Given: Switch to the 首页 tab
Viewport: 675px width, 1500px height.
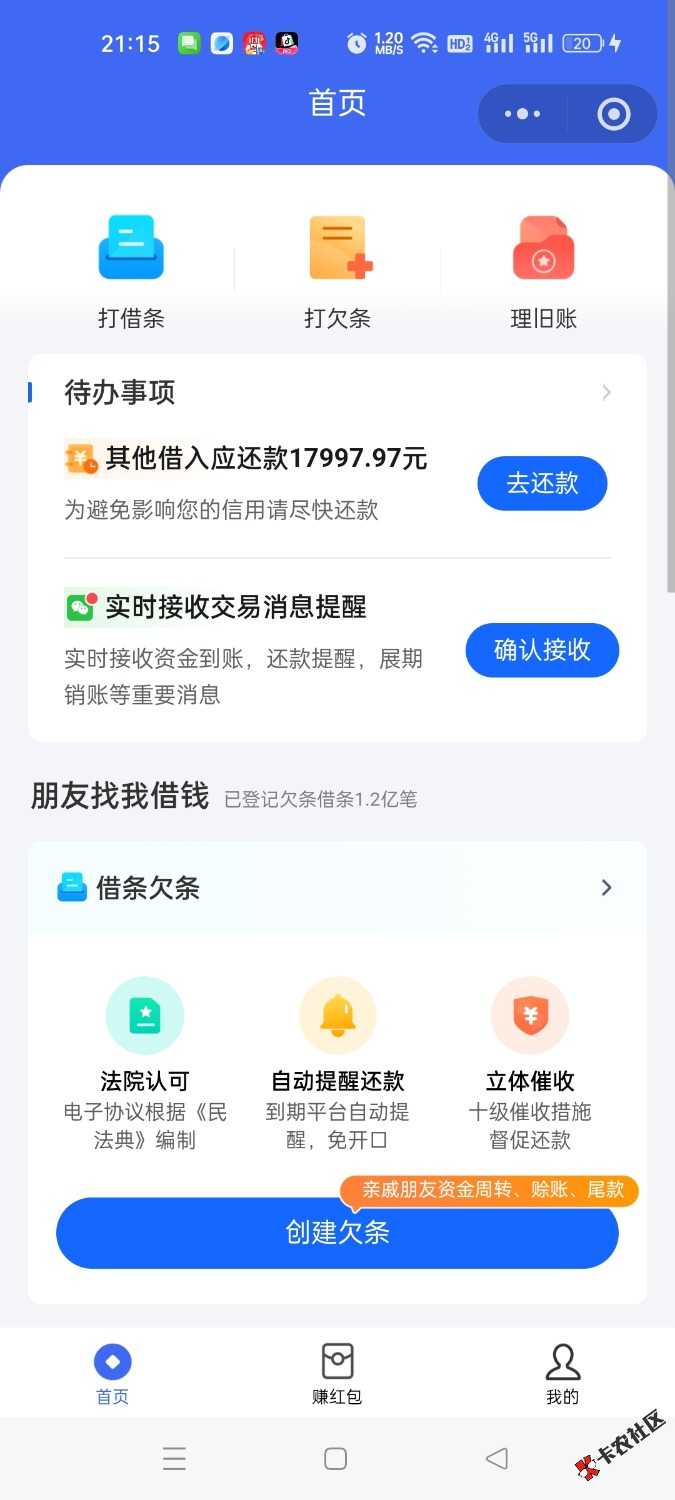Looking at the screenshot, I should (112, 1374).
